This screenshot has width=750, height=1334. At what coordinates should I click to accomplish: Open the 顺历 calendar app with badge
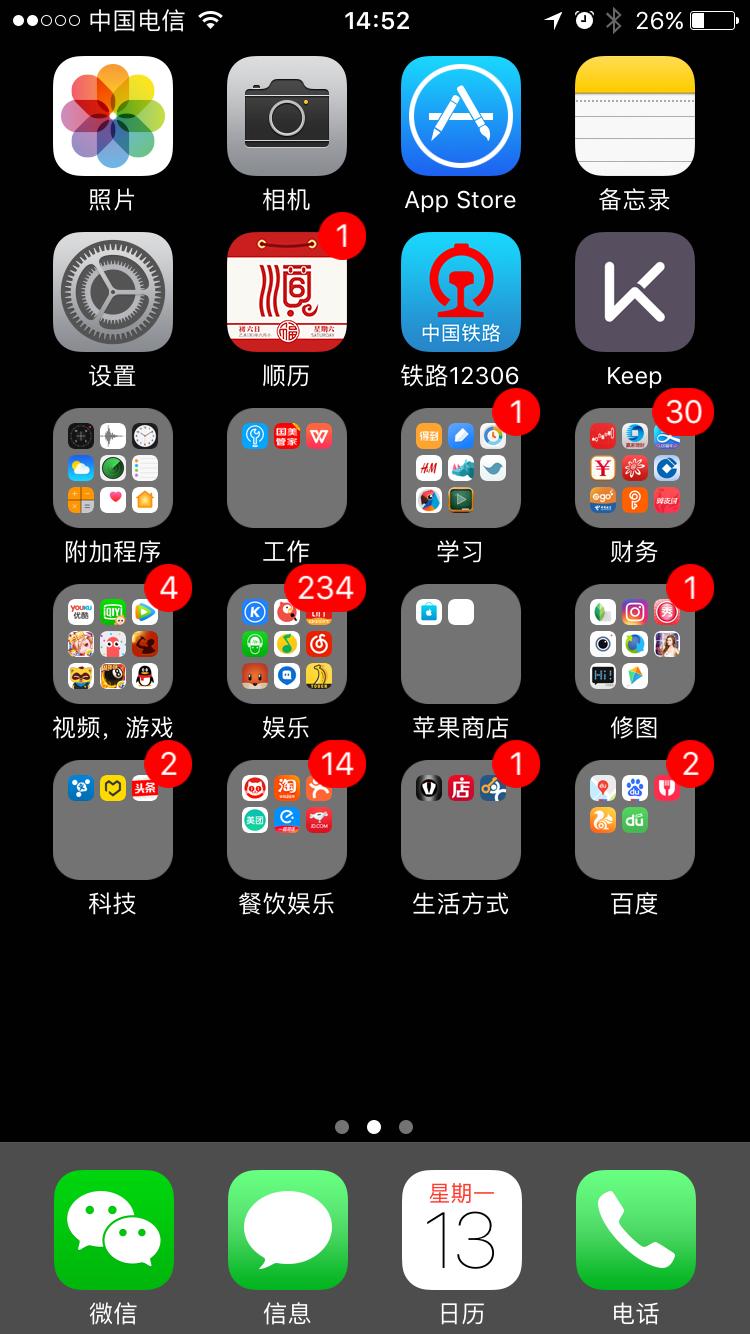[x=287, y=292]
